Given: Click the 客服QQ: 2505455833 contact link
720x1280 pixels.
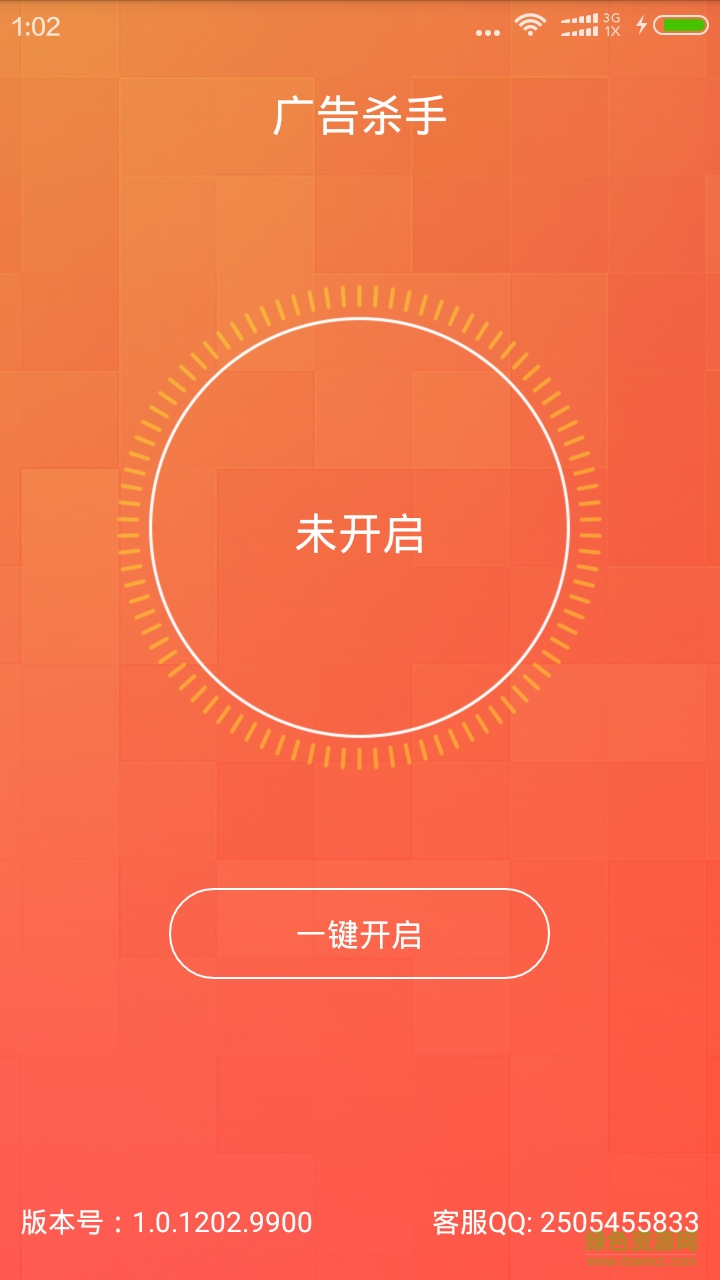Looking at the screenshot, I should click(x=565, y=1222).
